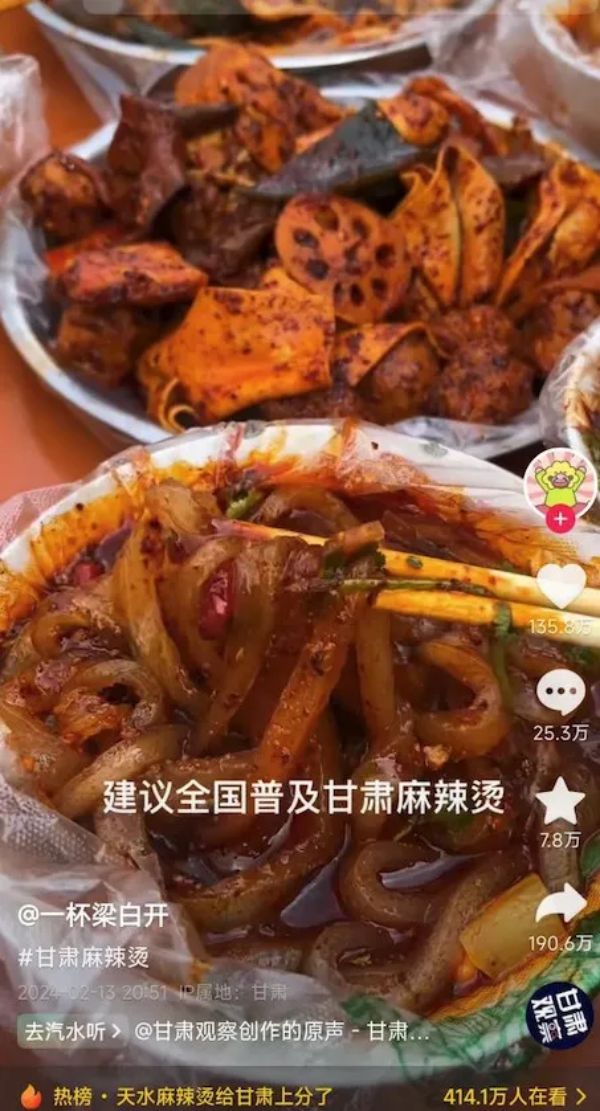The height and width of the screenshot is (1111, 600).
Task: Follow the creator with the plus button
Action: coord(560,519)
